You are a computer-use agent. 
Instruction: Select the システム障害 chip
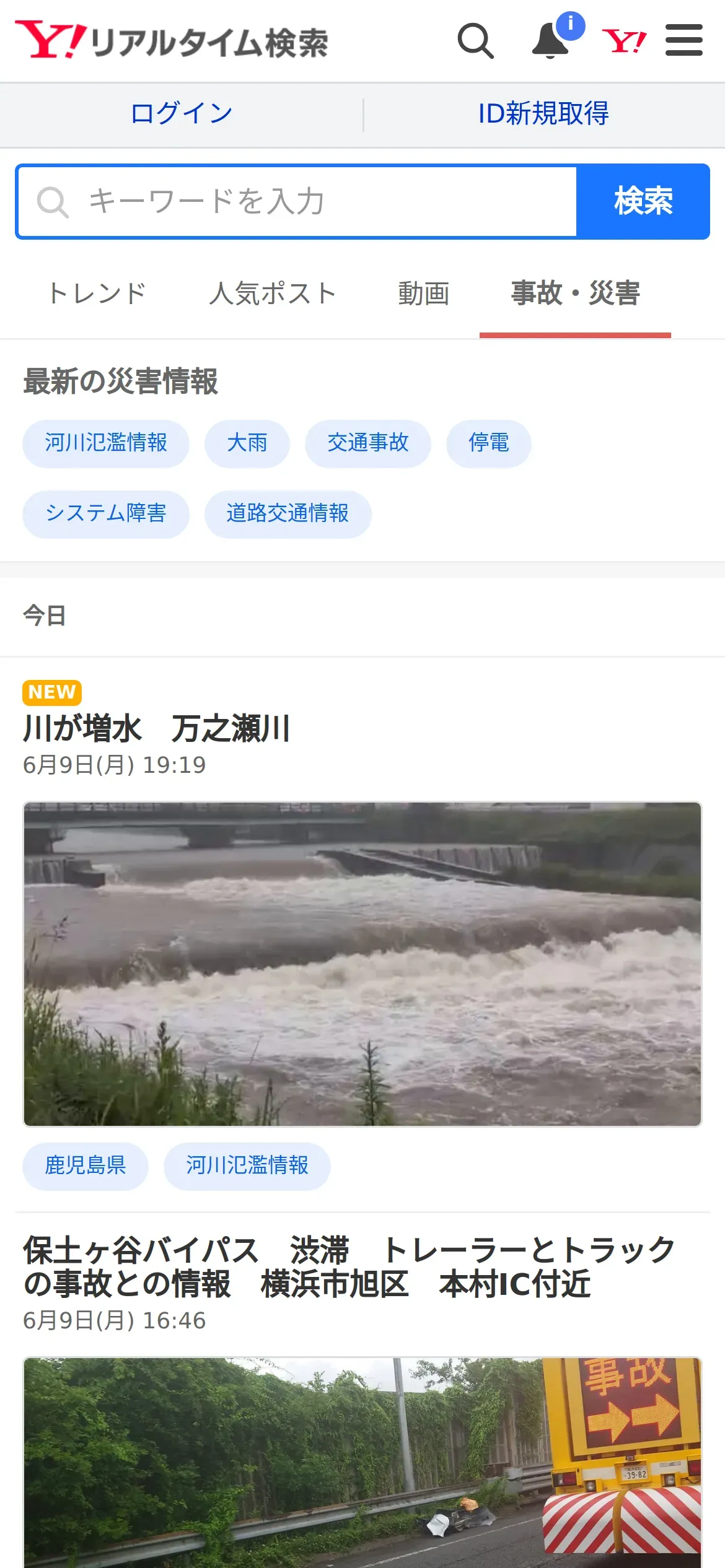point(106,514)
